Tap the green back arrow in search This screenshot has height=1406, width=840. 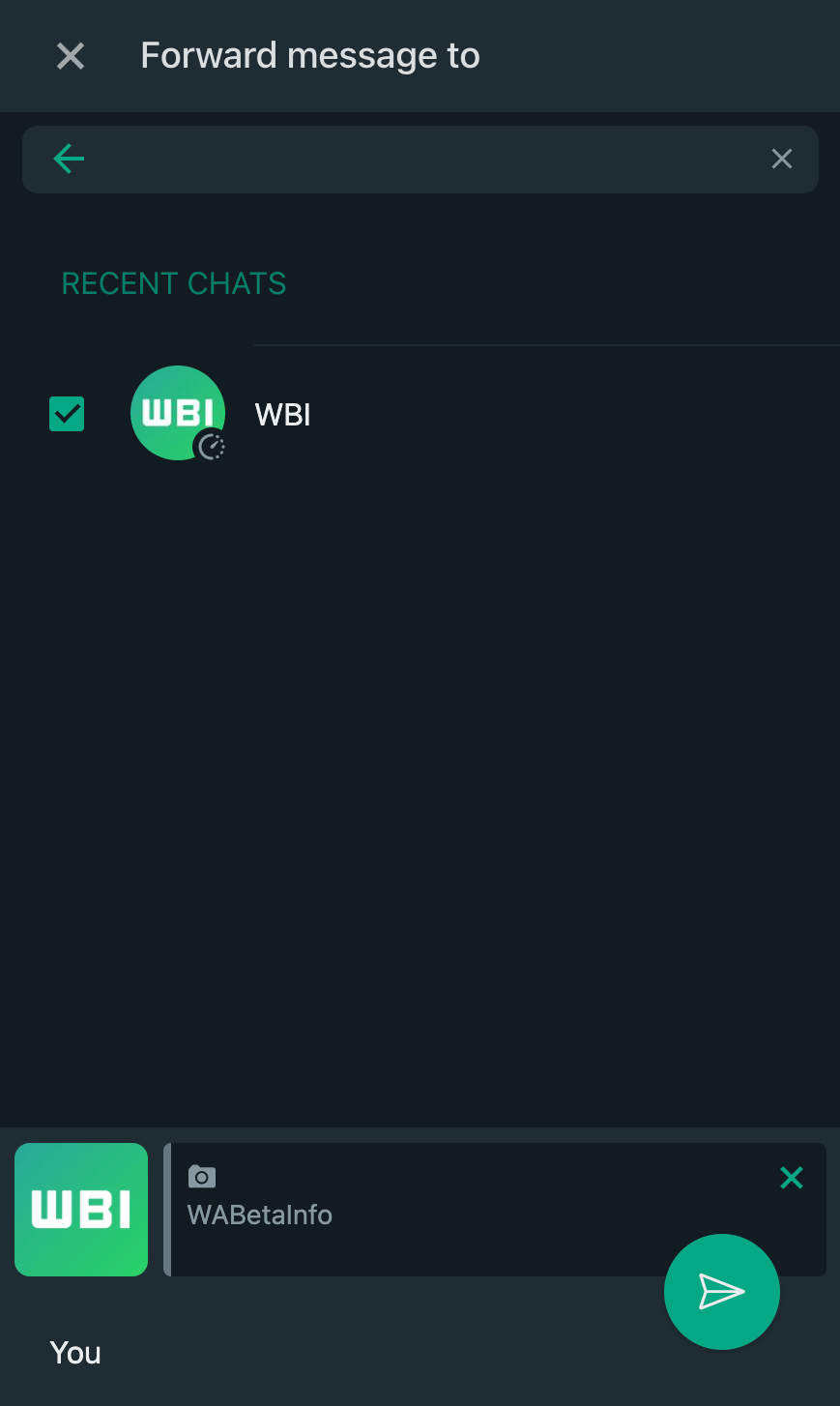pos(69,159)
